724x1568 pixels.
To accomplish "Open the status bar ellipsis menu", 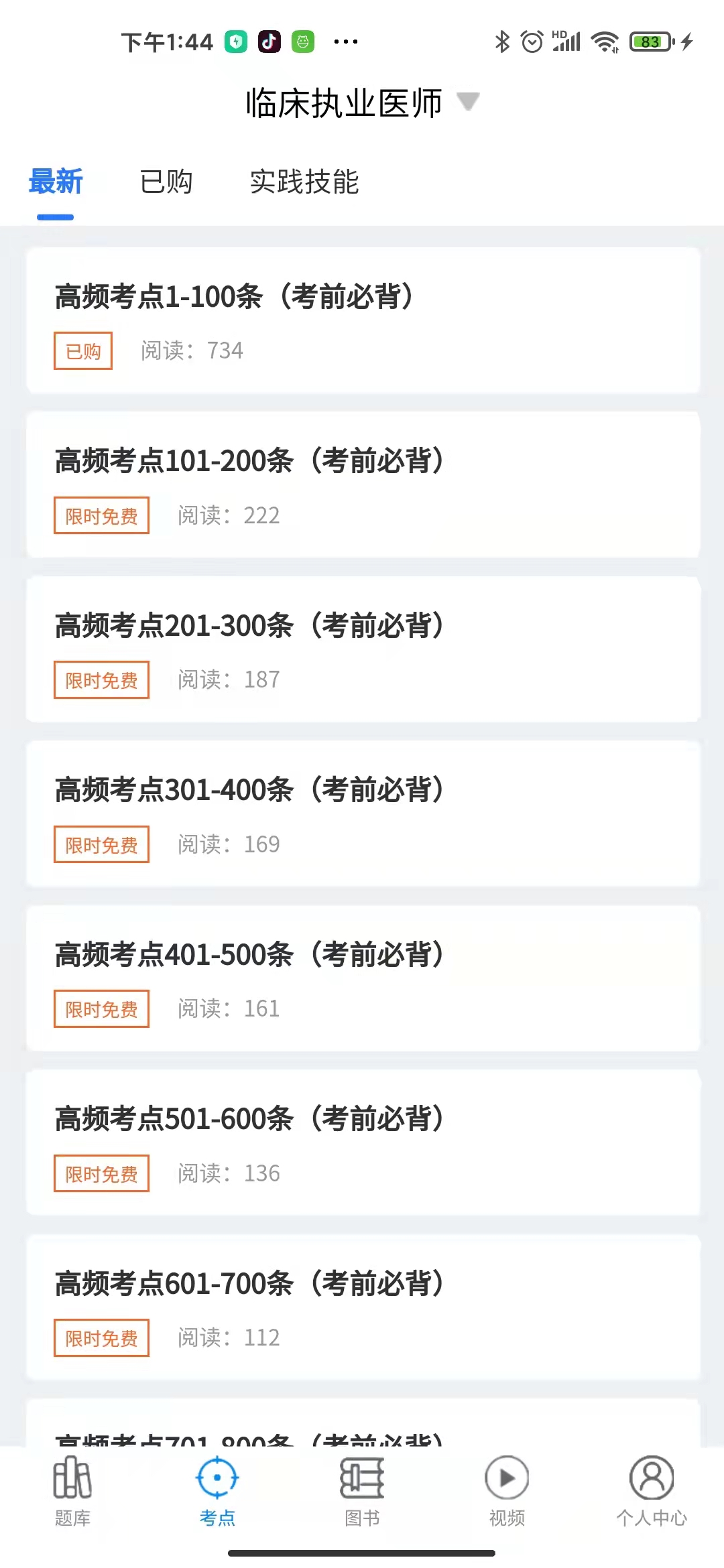I will (x=347, y=42).
